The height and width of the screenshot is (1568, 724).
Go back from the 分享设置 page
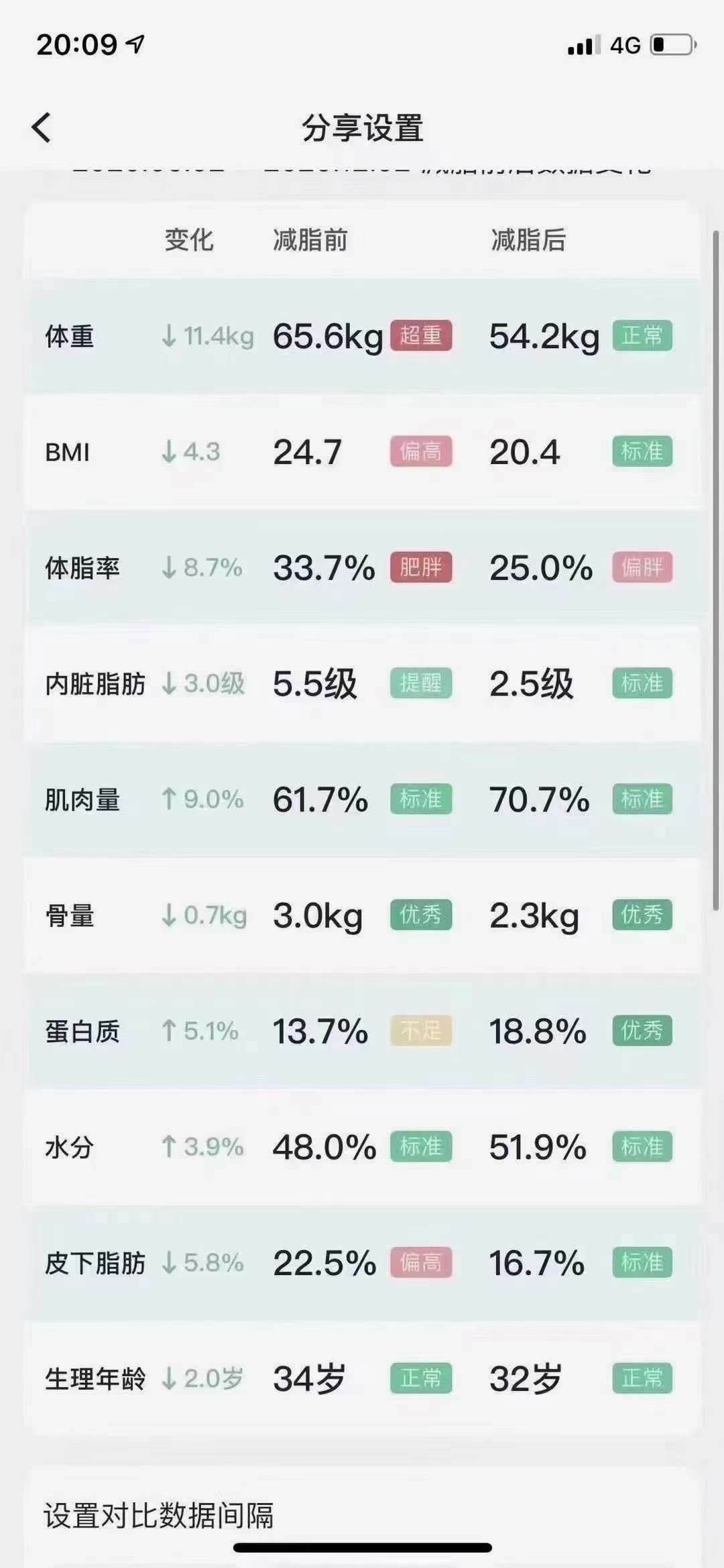pyautogui.click(x=42, y=127)
